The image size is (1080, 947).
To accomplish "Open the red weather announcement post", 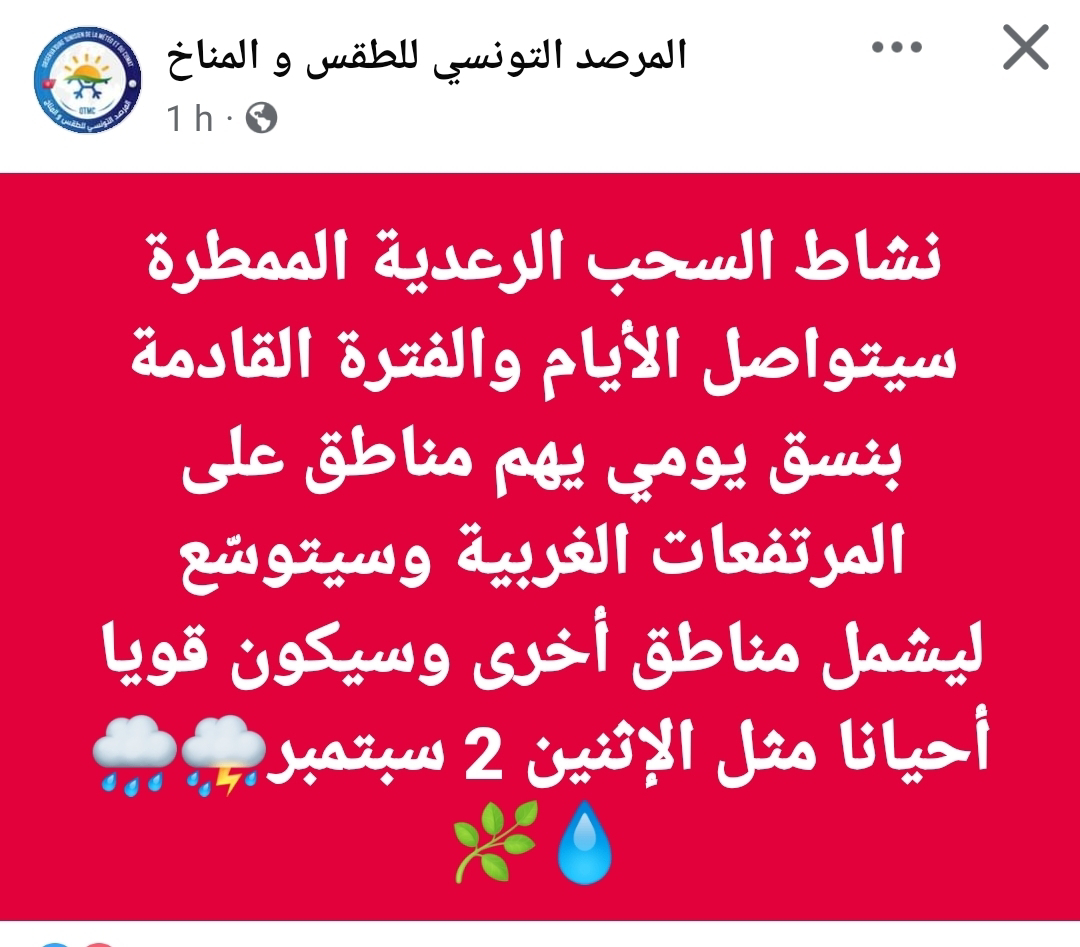I will 540,547.
